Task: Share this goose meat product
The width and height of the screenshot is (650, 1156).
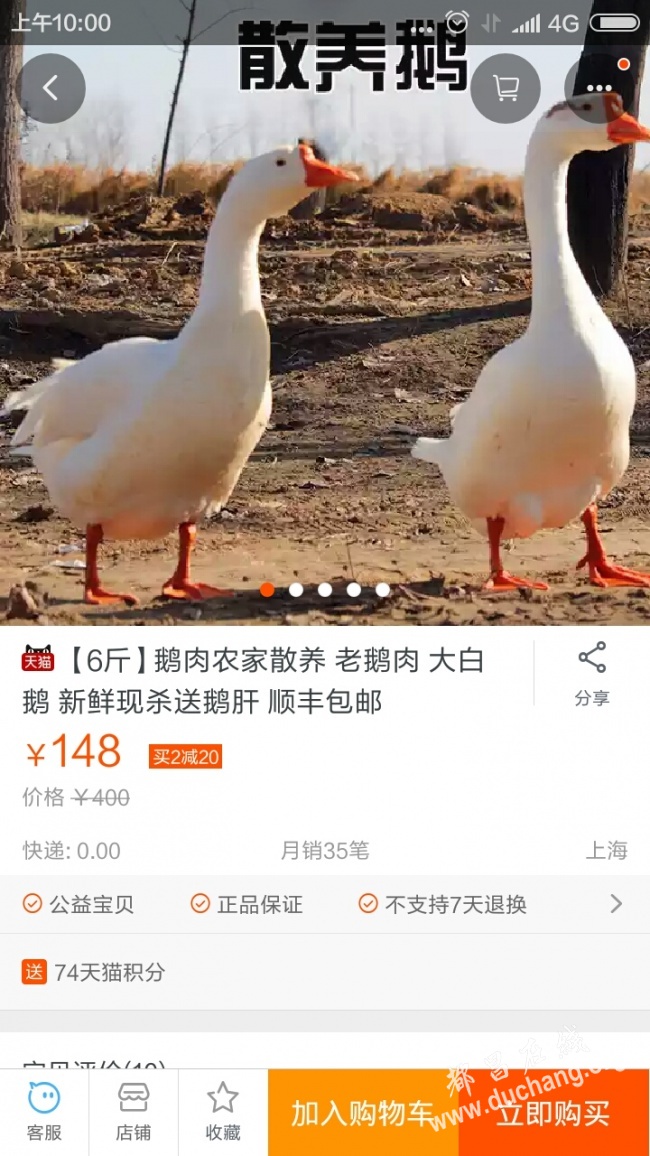Action: tap(593, 674)
